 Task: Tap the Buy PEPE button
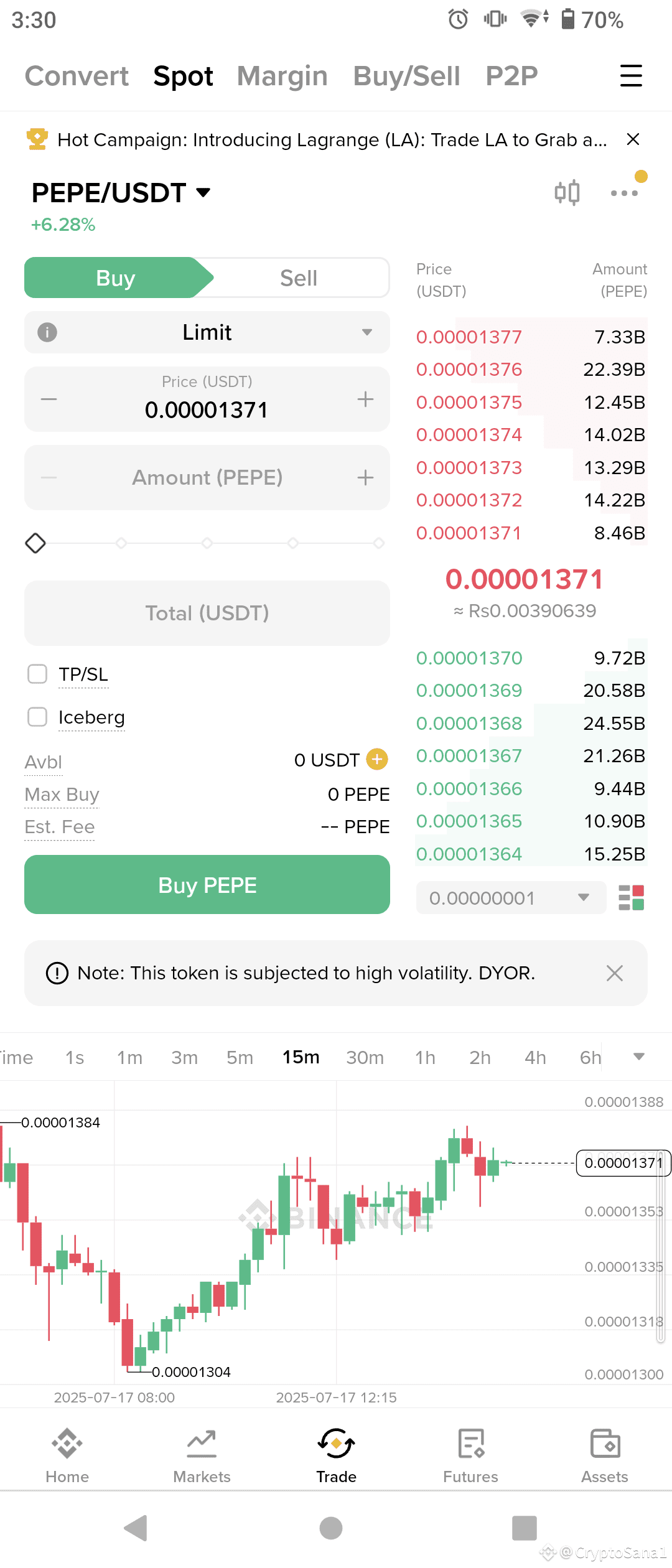pos(207,885)
